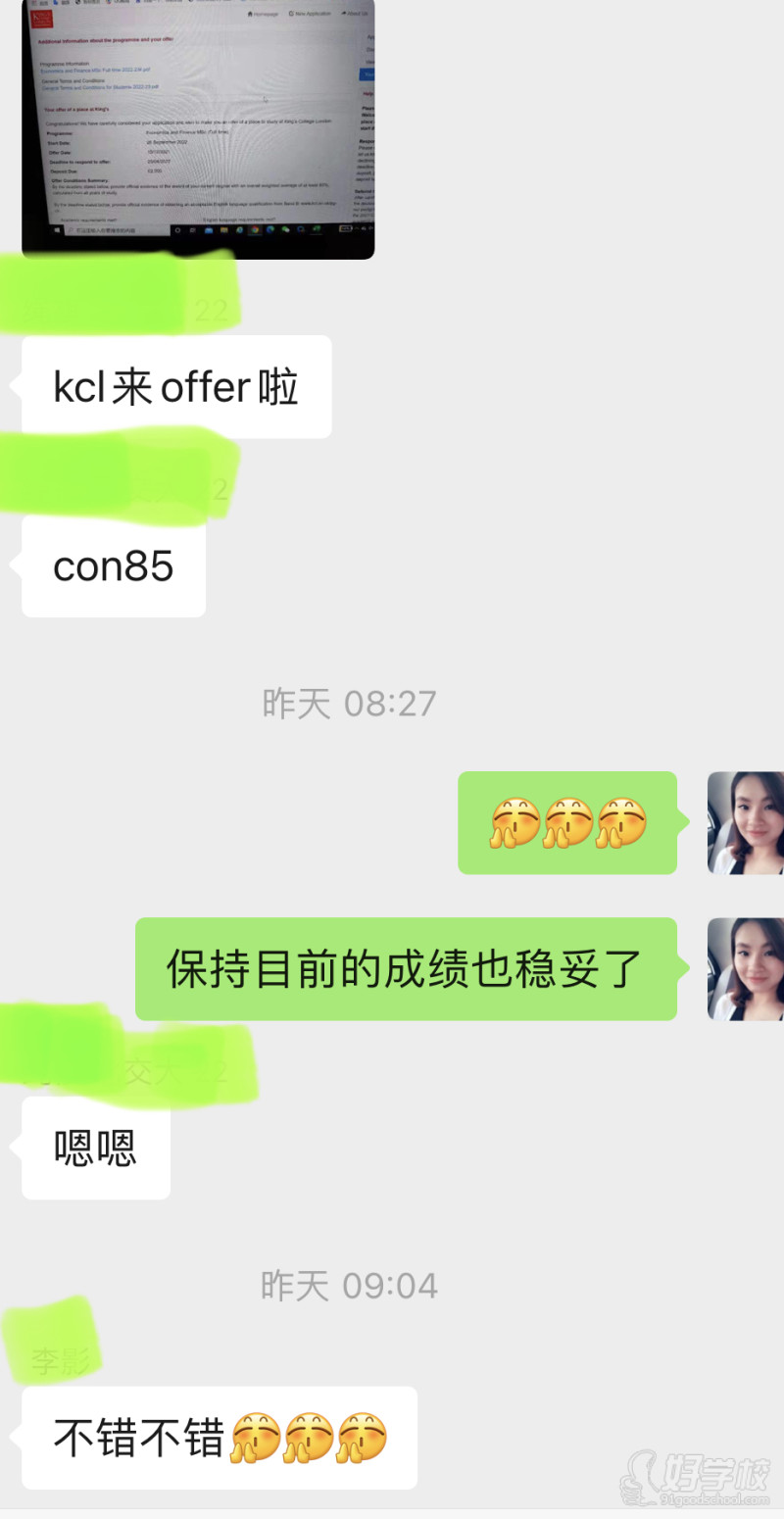Click the New Application plus icon

[x=292, y=14]
